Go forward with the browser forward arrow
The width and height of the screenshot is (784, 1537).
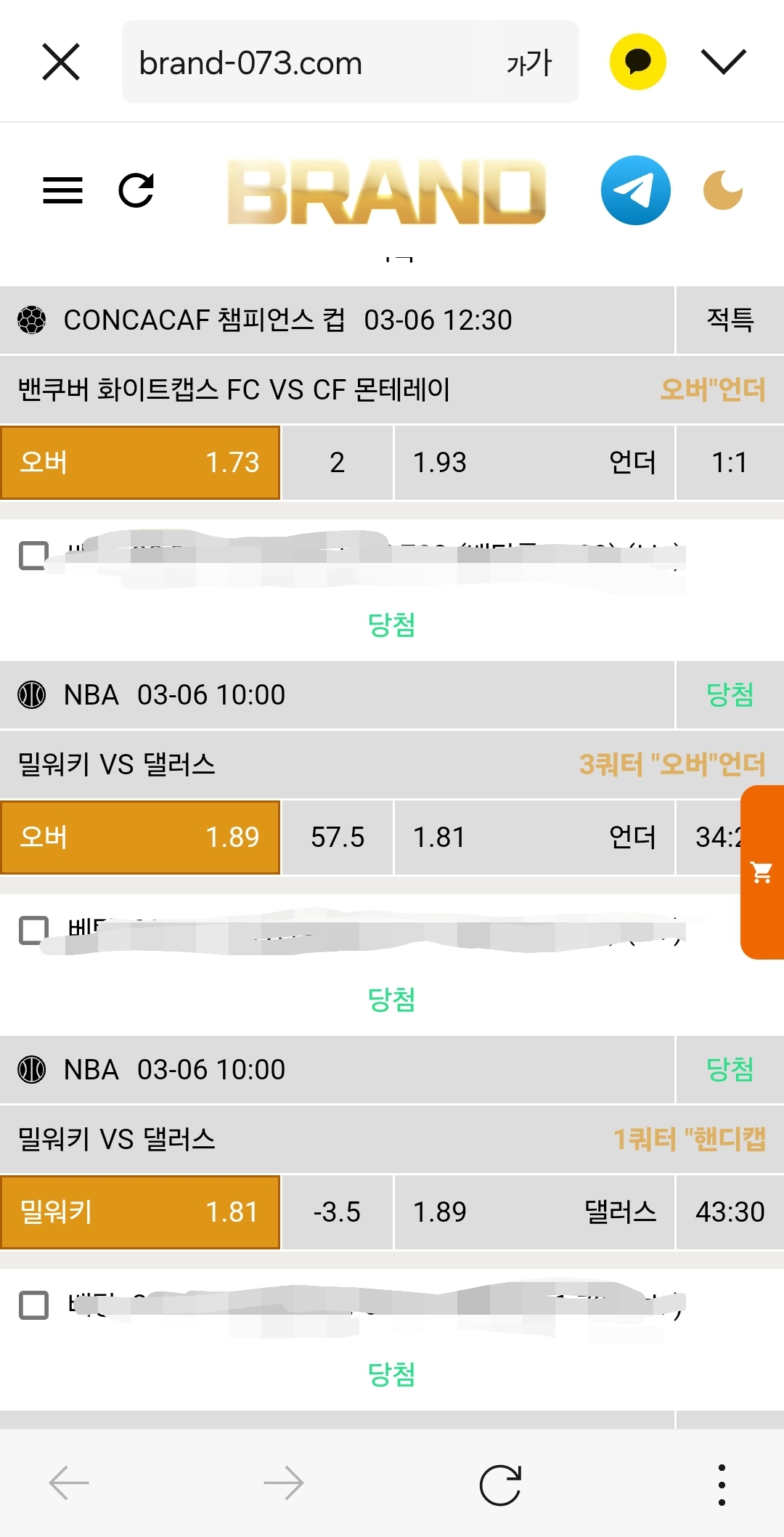284,1483
